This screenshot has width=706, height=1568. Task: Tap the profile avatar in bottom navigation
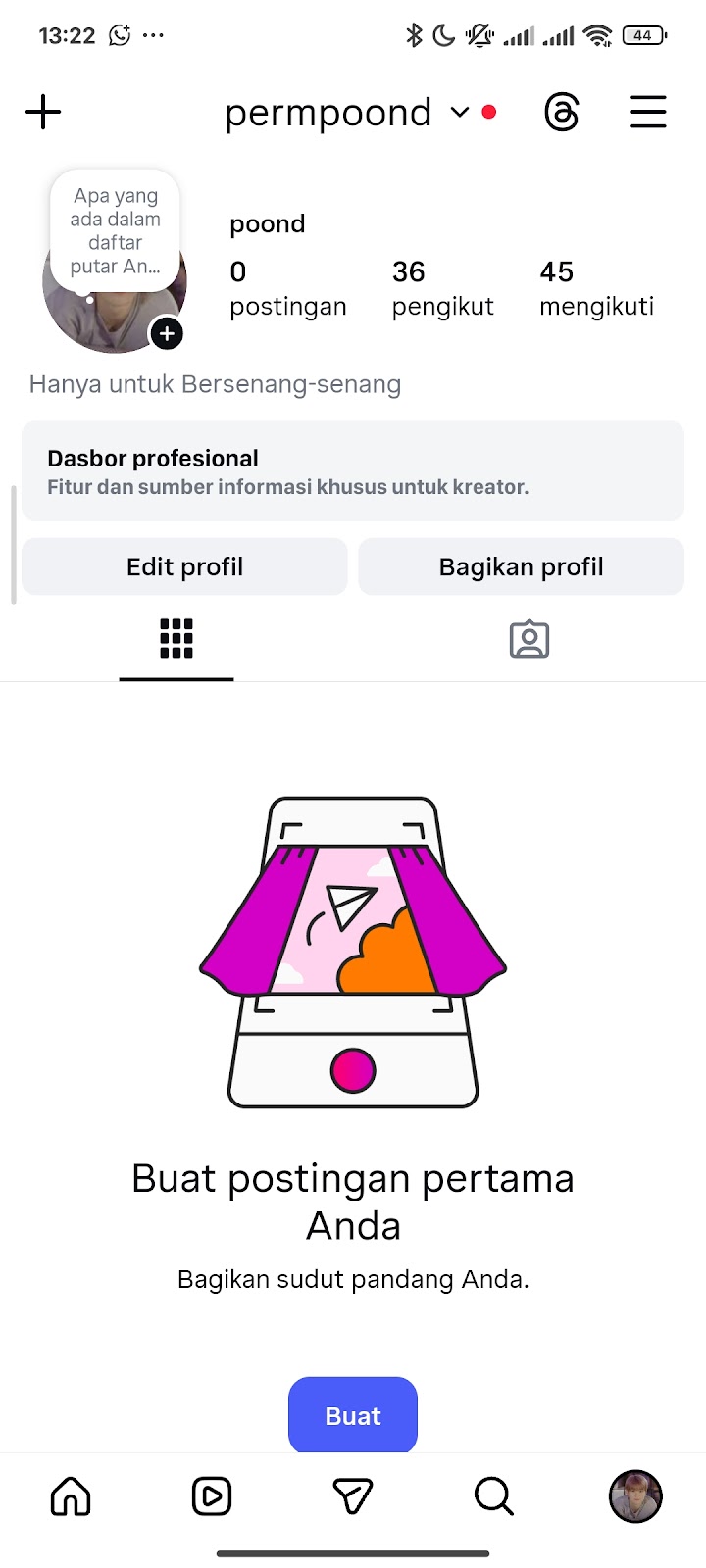tap(635, 1496)
